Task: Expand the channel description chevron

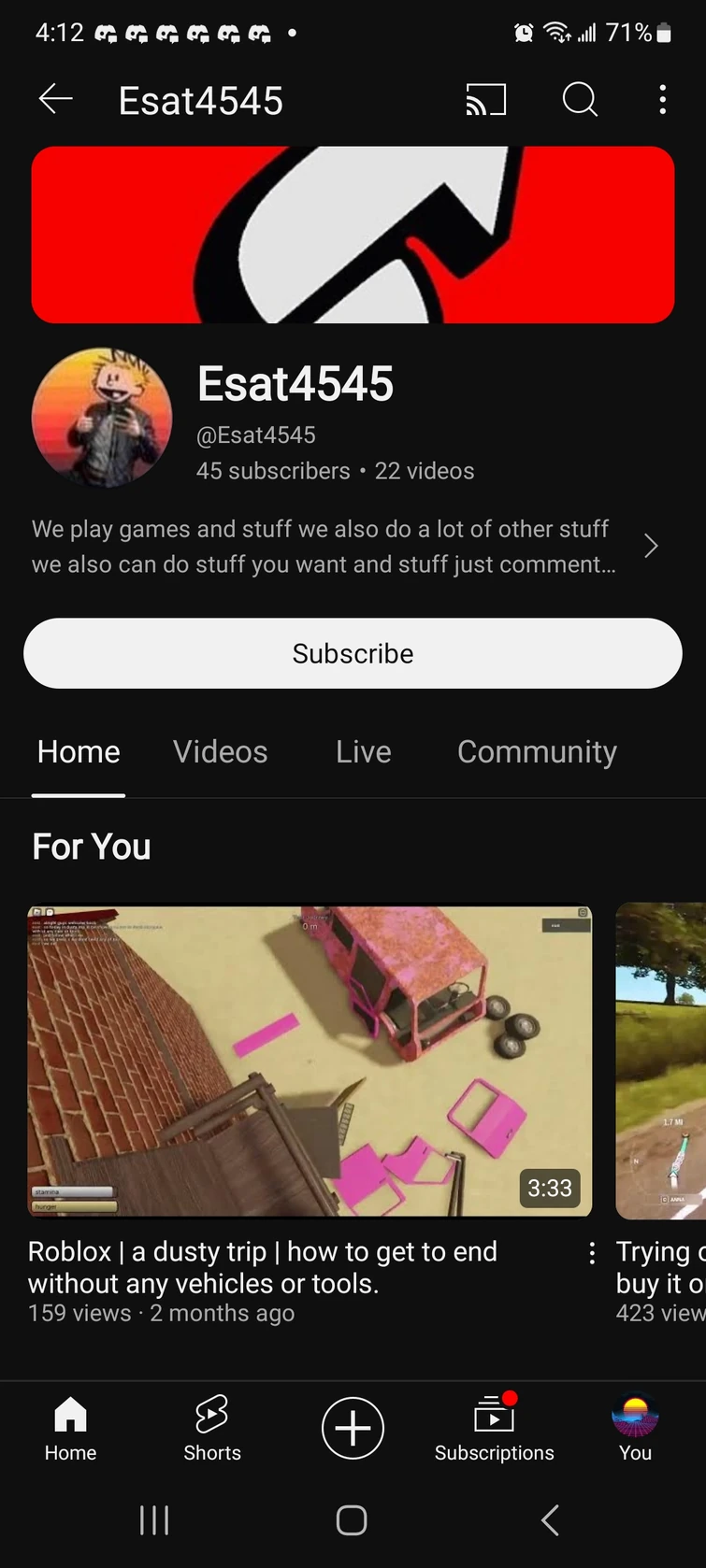Action: [x=651, y=546]
